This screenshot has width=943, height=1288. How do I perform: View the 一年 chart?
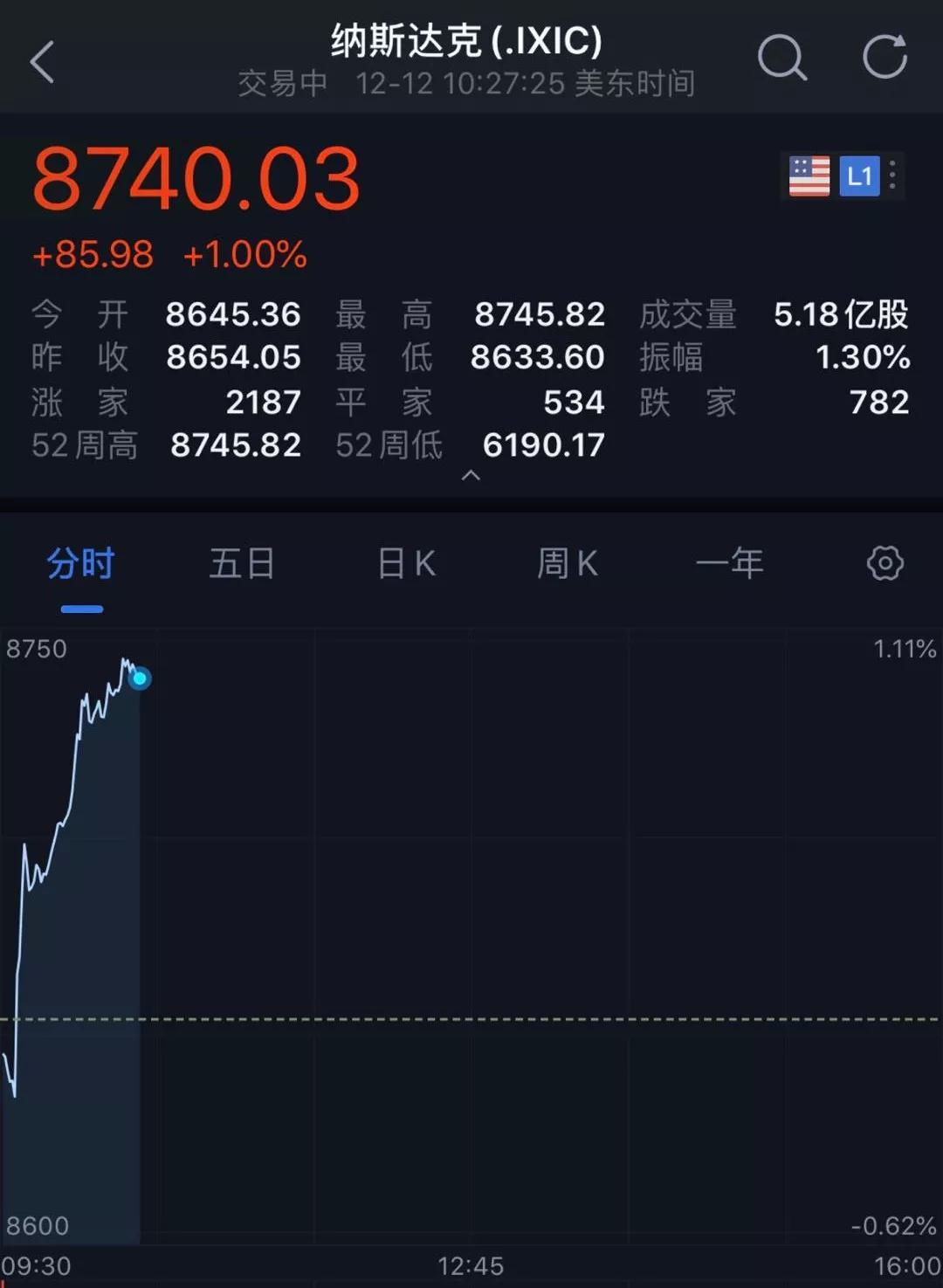click(x=729, y=564)
